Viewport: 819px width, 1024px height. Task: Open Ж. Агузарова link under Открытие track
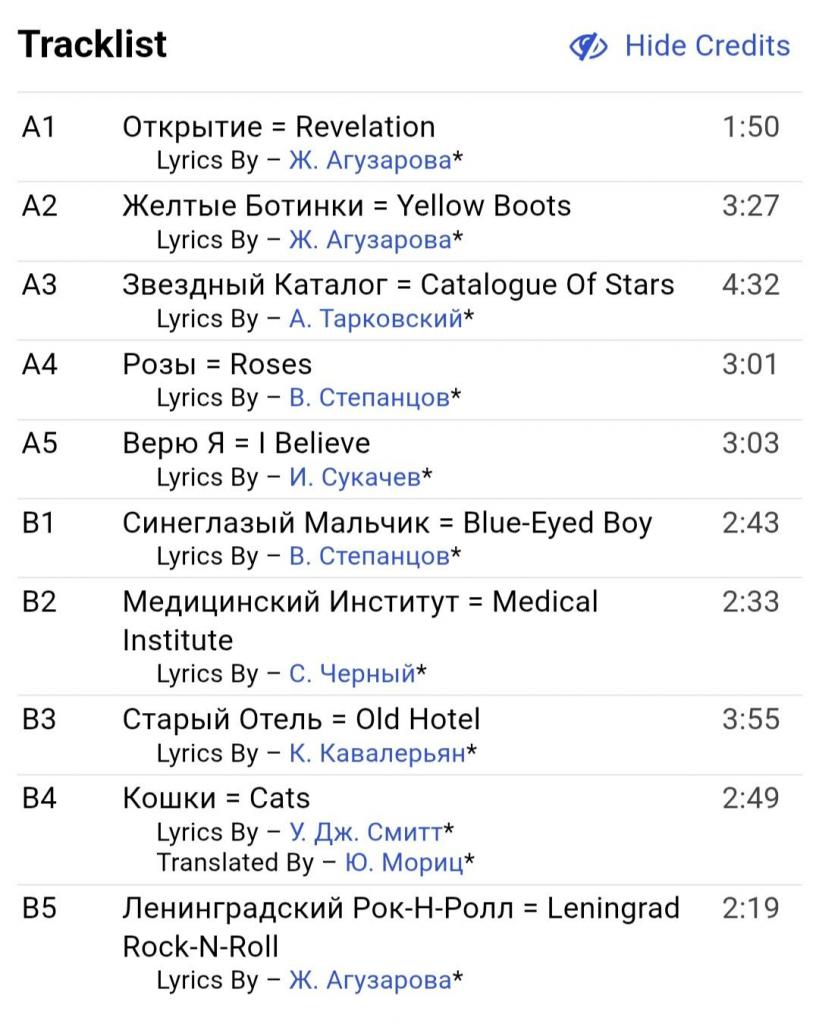pos(369,160)
